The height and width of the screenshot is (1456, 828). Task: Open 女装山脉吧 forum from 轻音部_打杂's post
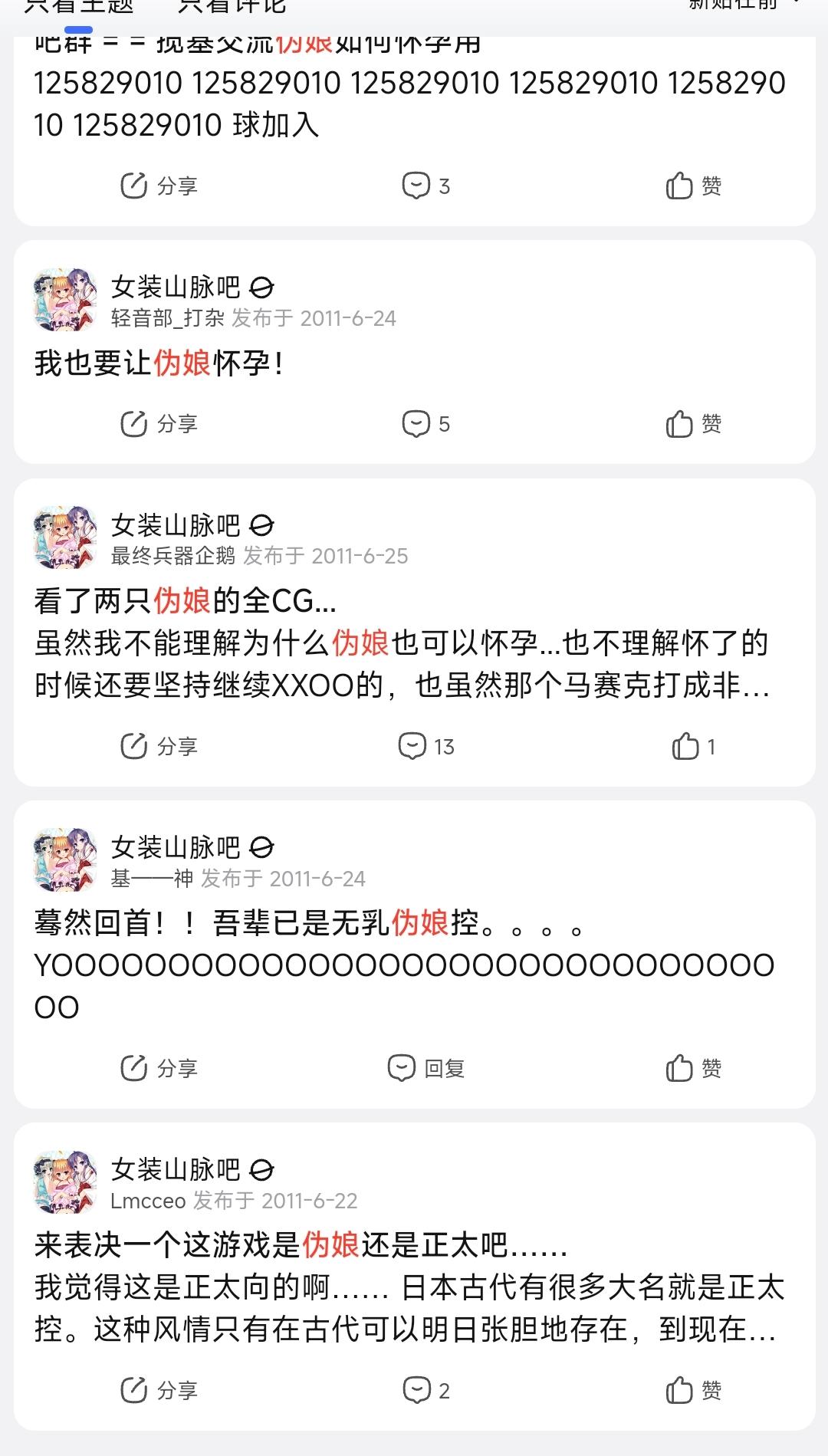click(176, 288)
